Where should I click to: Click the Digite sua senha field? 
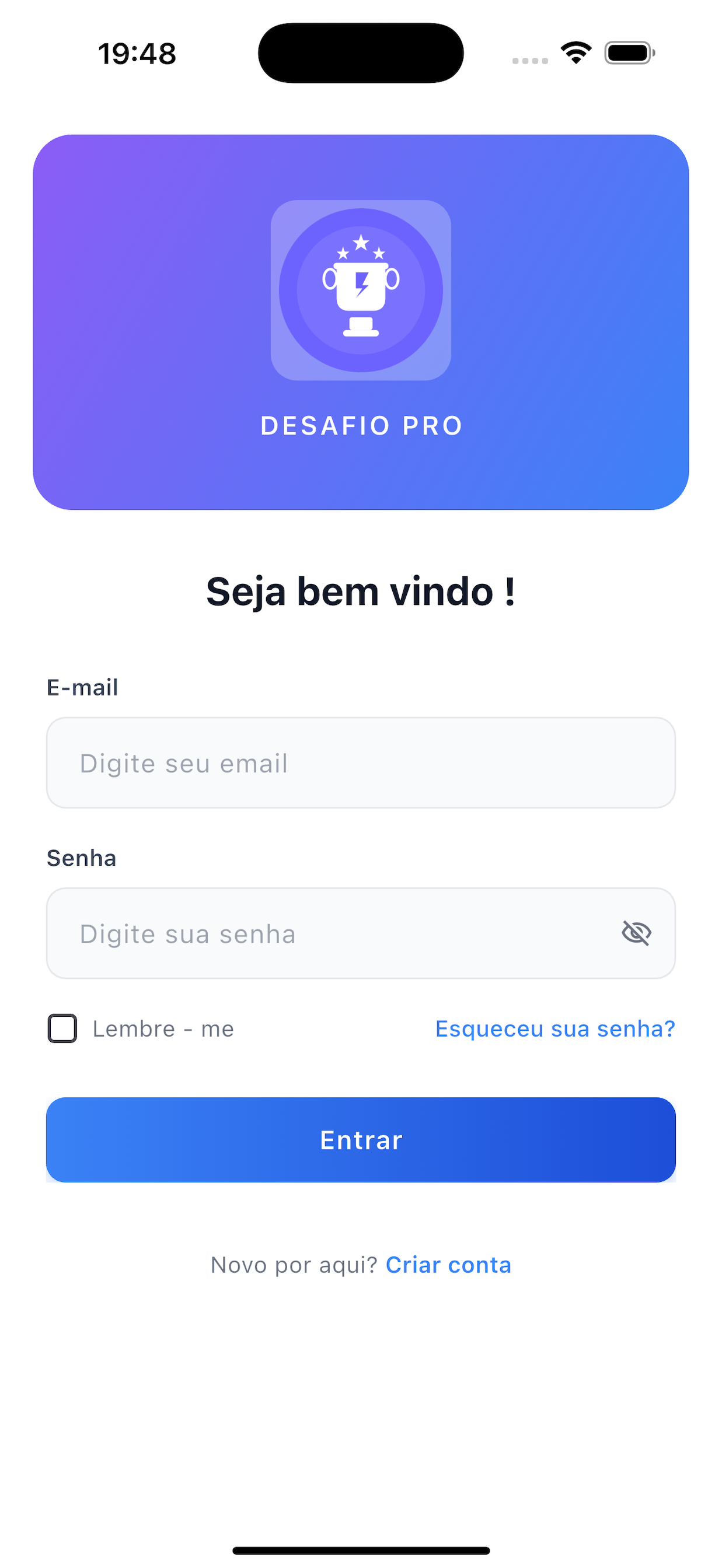coord(305,933)
